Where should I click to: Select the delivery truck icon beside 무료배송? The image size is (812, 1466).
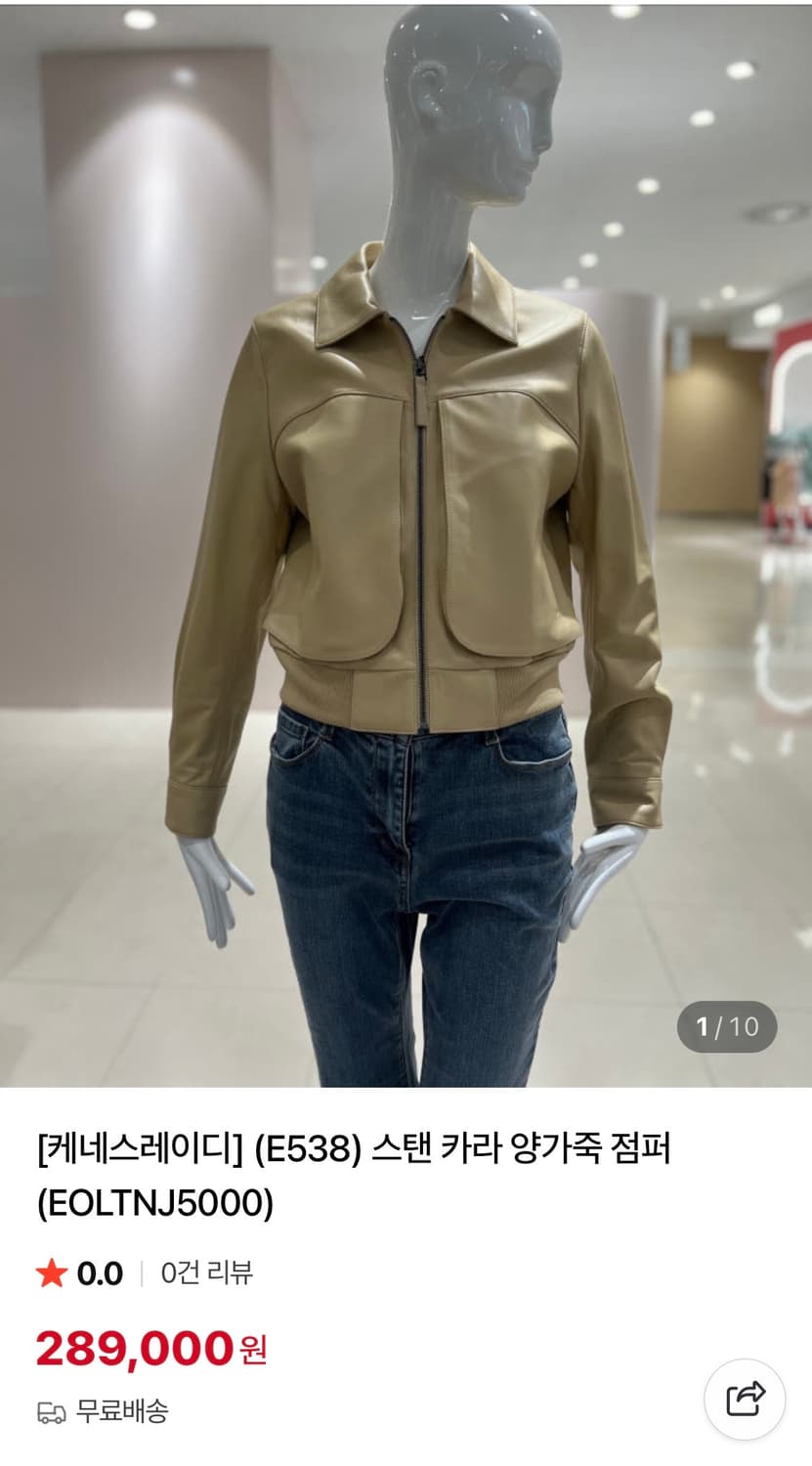(x=48, y=1410)
